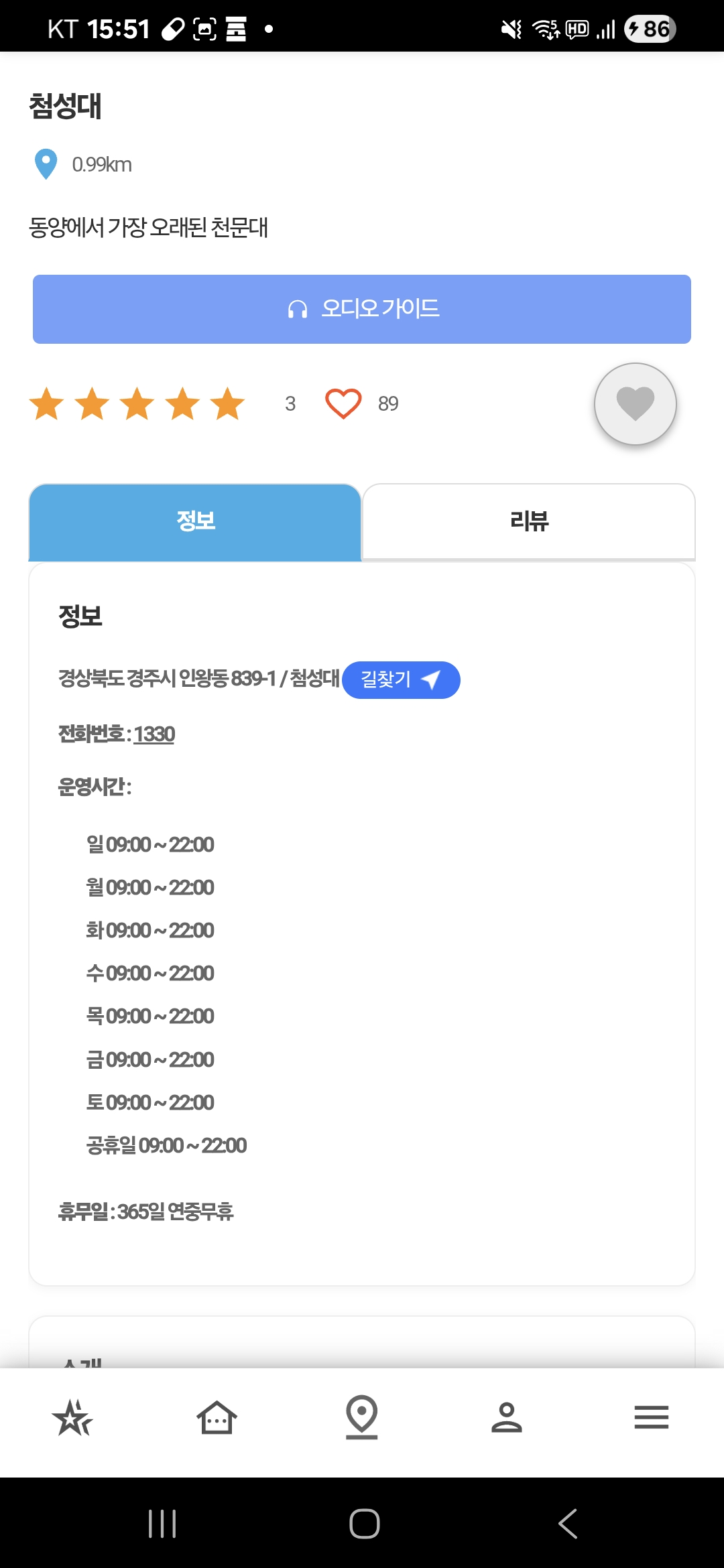This screenshot has height=1568, width=724.
Task: Play the 오디오 가이드 audio guide
Action: tap(362, 309)
